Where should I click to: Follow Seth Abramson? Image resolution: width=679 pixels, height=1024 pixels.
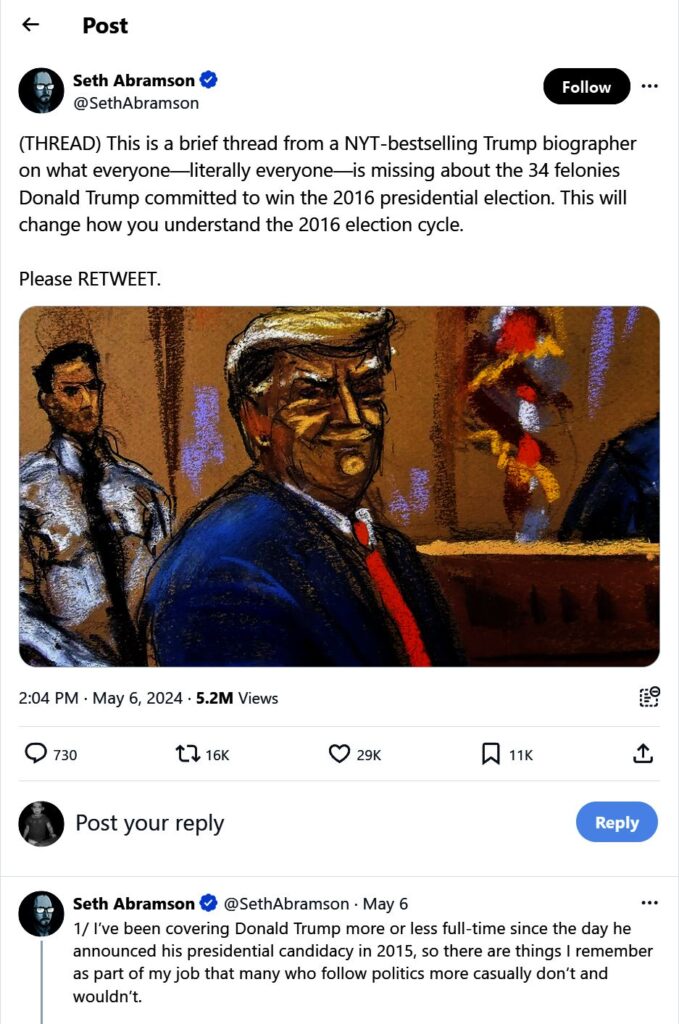coord(586,87)
